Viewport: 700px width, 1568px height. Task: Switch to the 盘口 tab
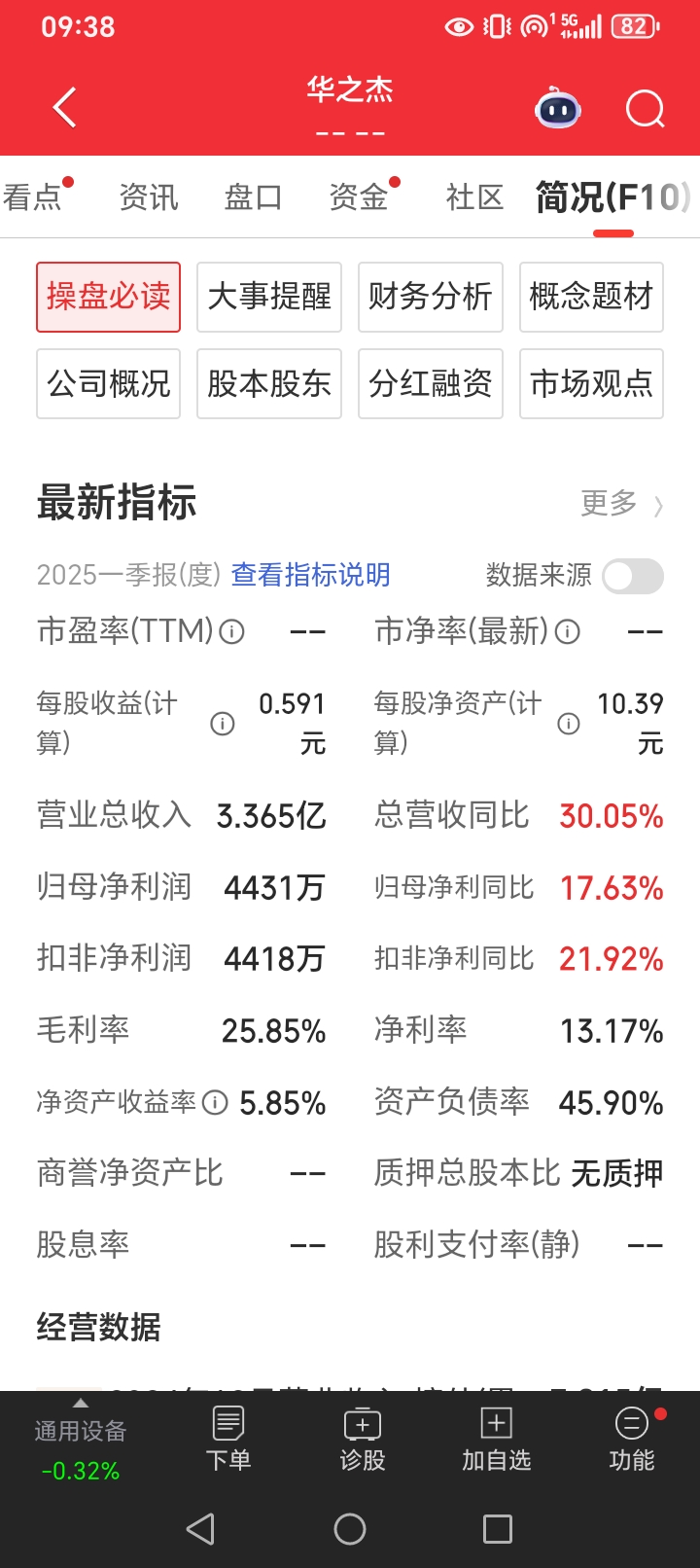(x=253, y=197)
